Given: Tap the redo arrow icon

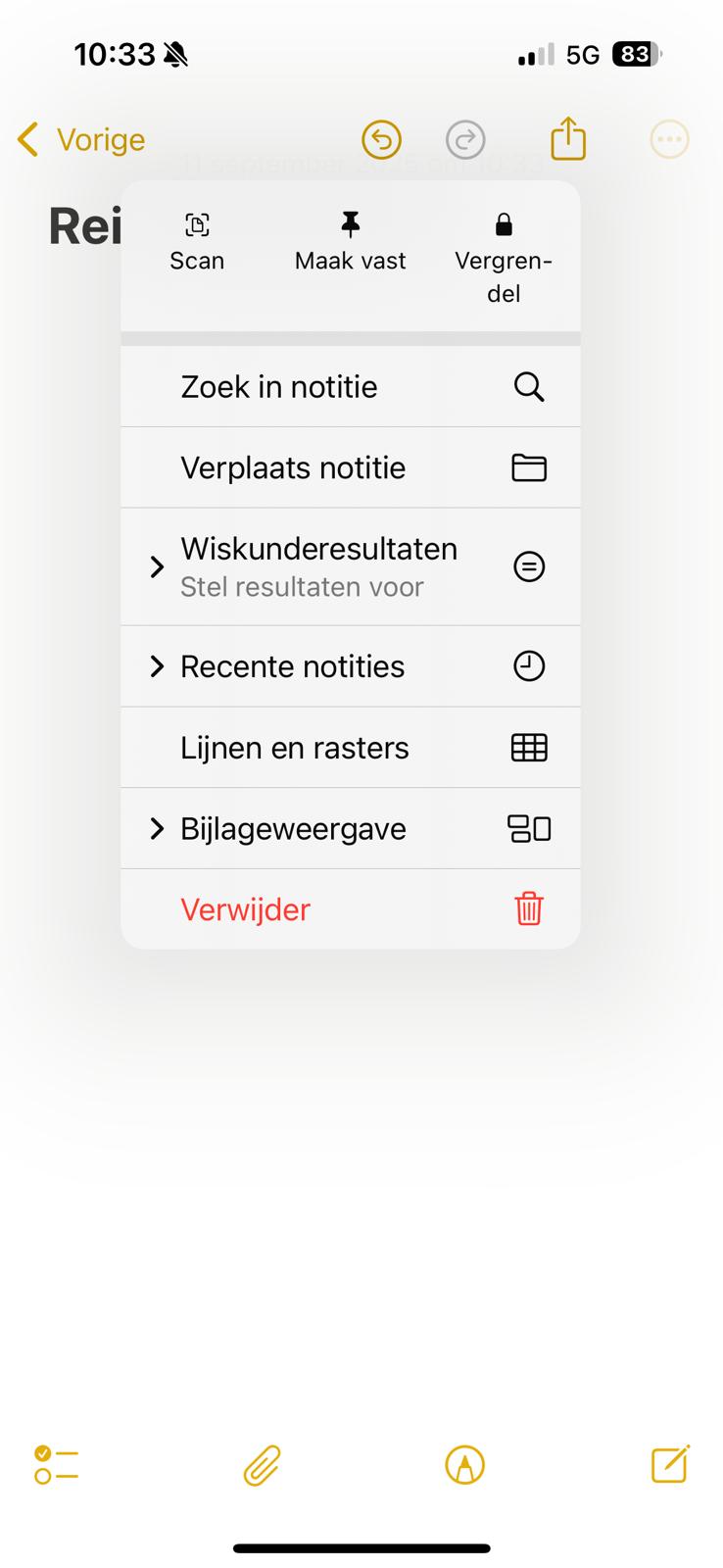Looking at the screenshot, I should [465, 139].
